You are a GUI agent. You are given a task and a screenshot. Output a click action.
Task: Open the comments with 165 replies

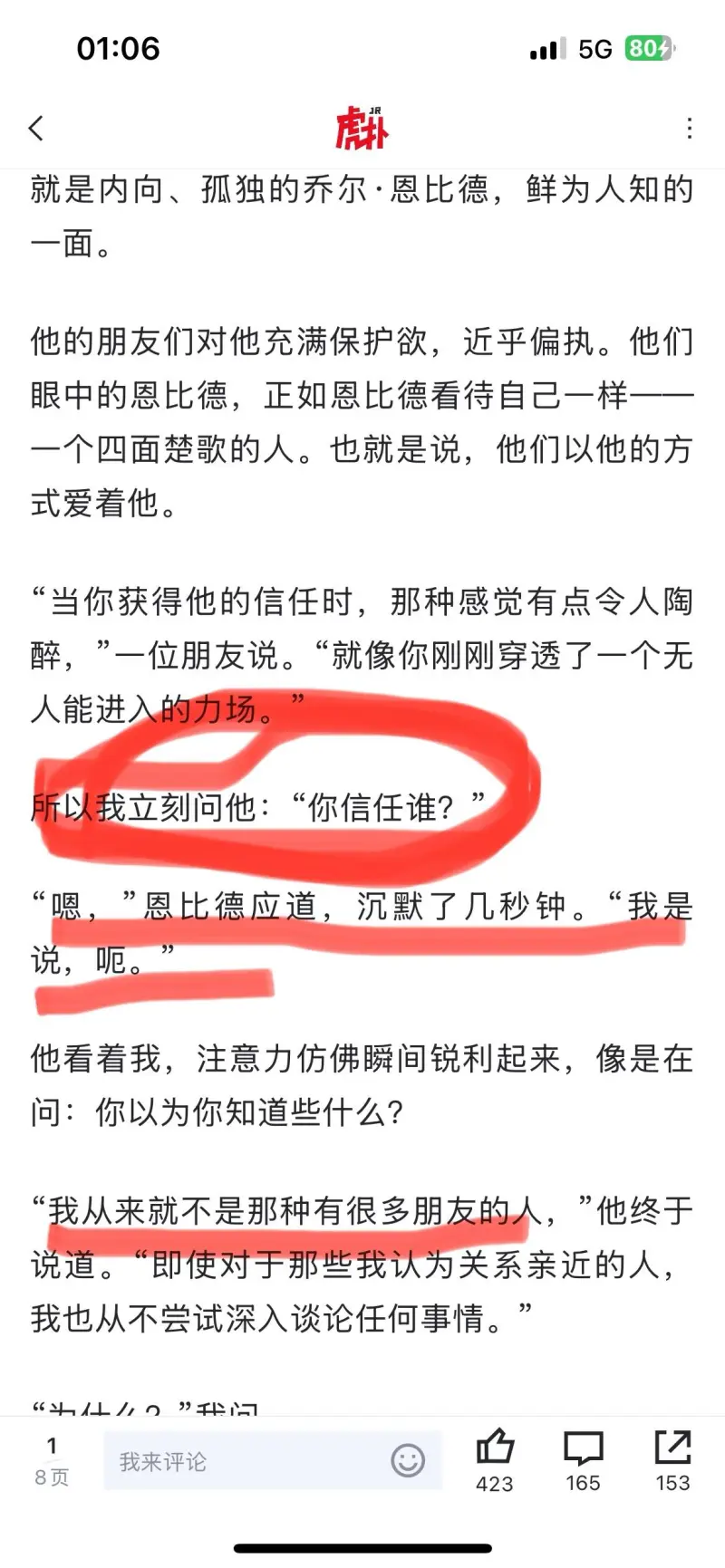coord(583,1460)
